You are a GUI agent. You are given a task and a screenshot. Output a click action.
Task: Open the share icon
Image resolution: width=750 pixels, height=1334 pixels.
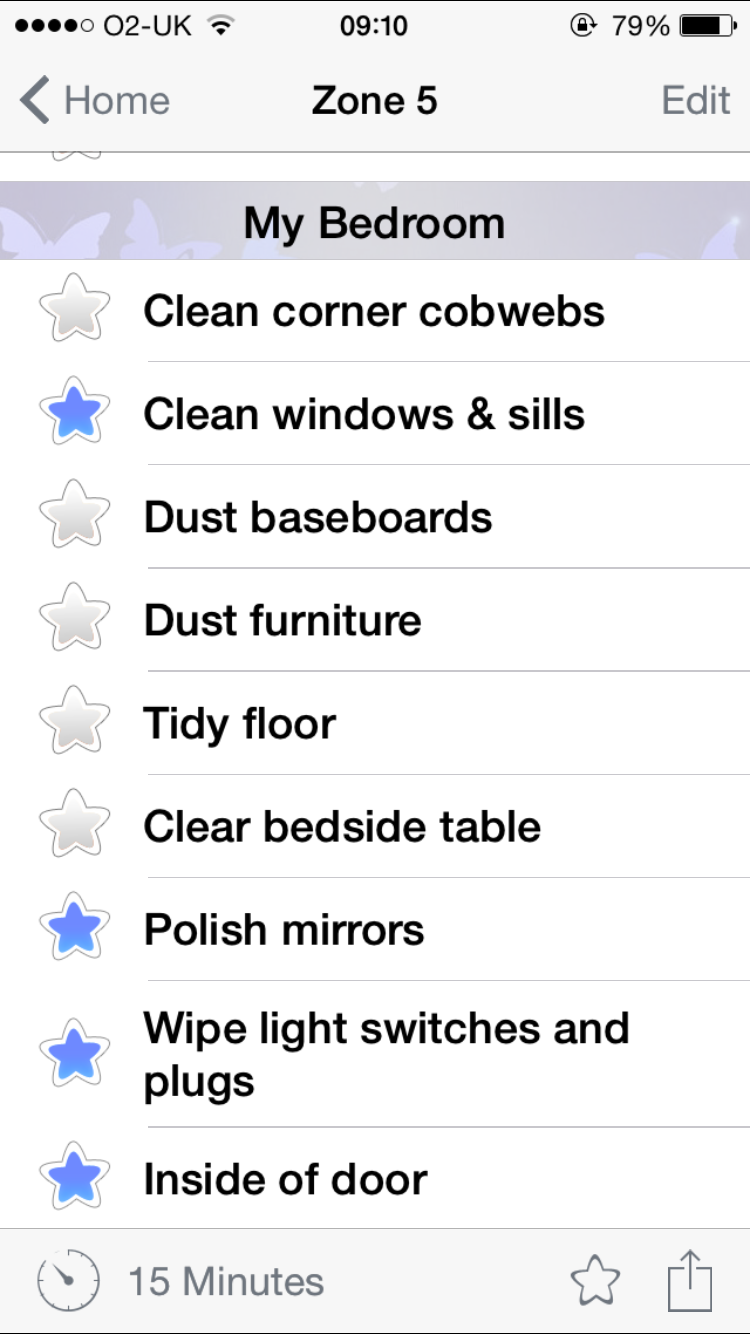690,1279
